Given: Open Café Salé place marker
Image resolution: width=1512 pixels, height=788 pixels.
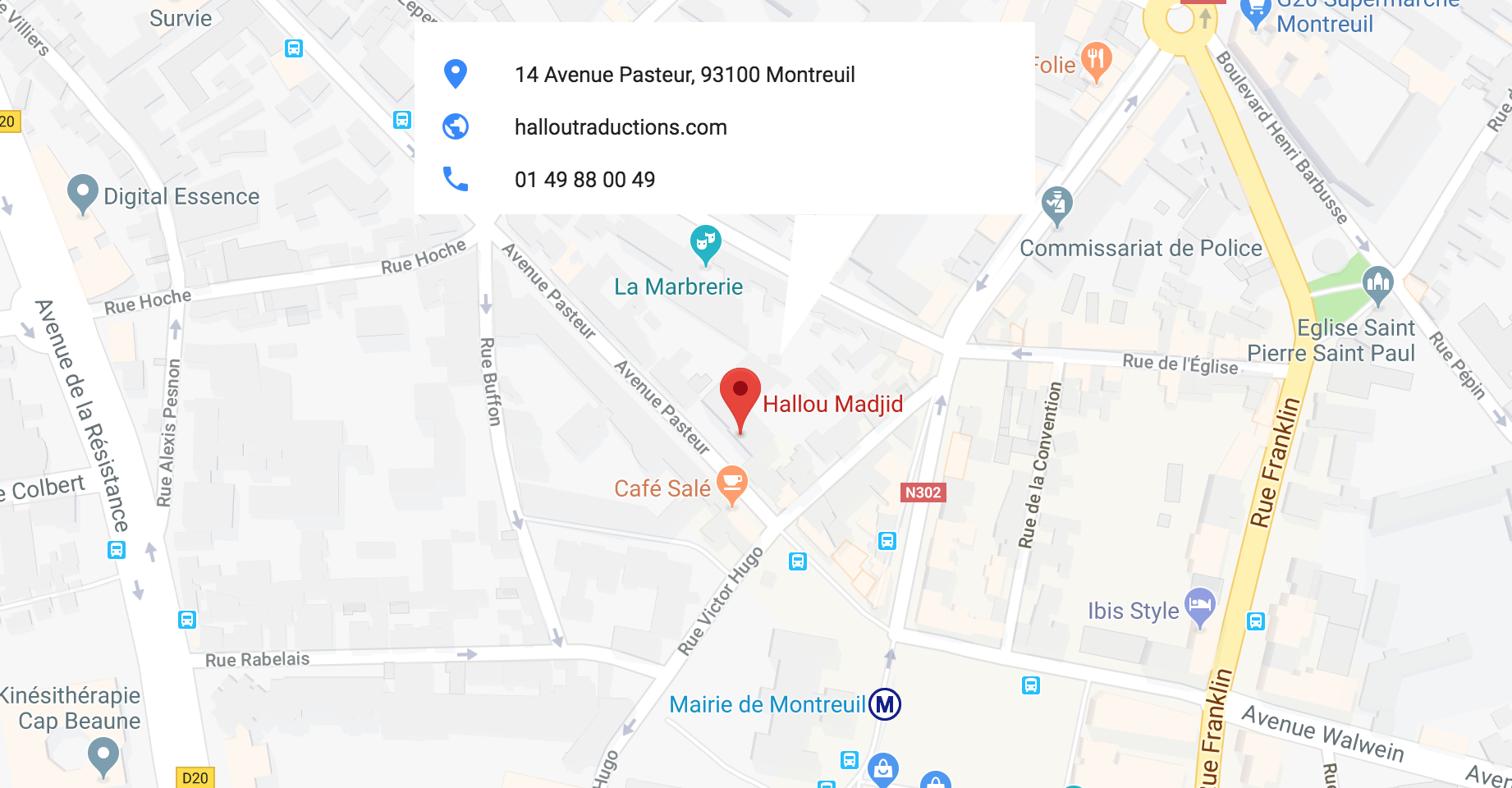Looking at the screenshot, I should tap(731, 483).
